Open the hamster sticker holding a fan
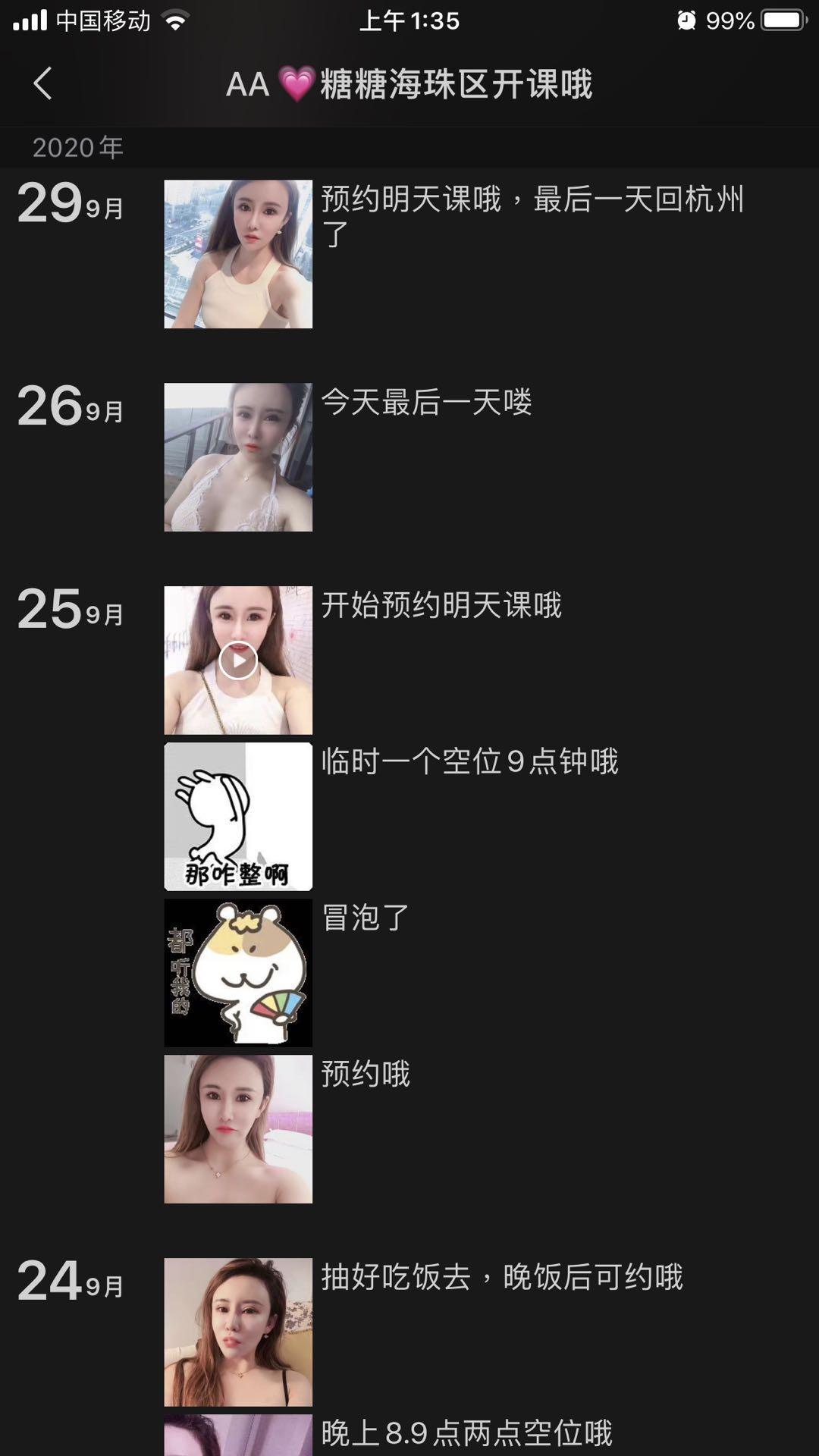 (237, 974)
